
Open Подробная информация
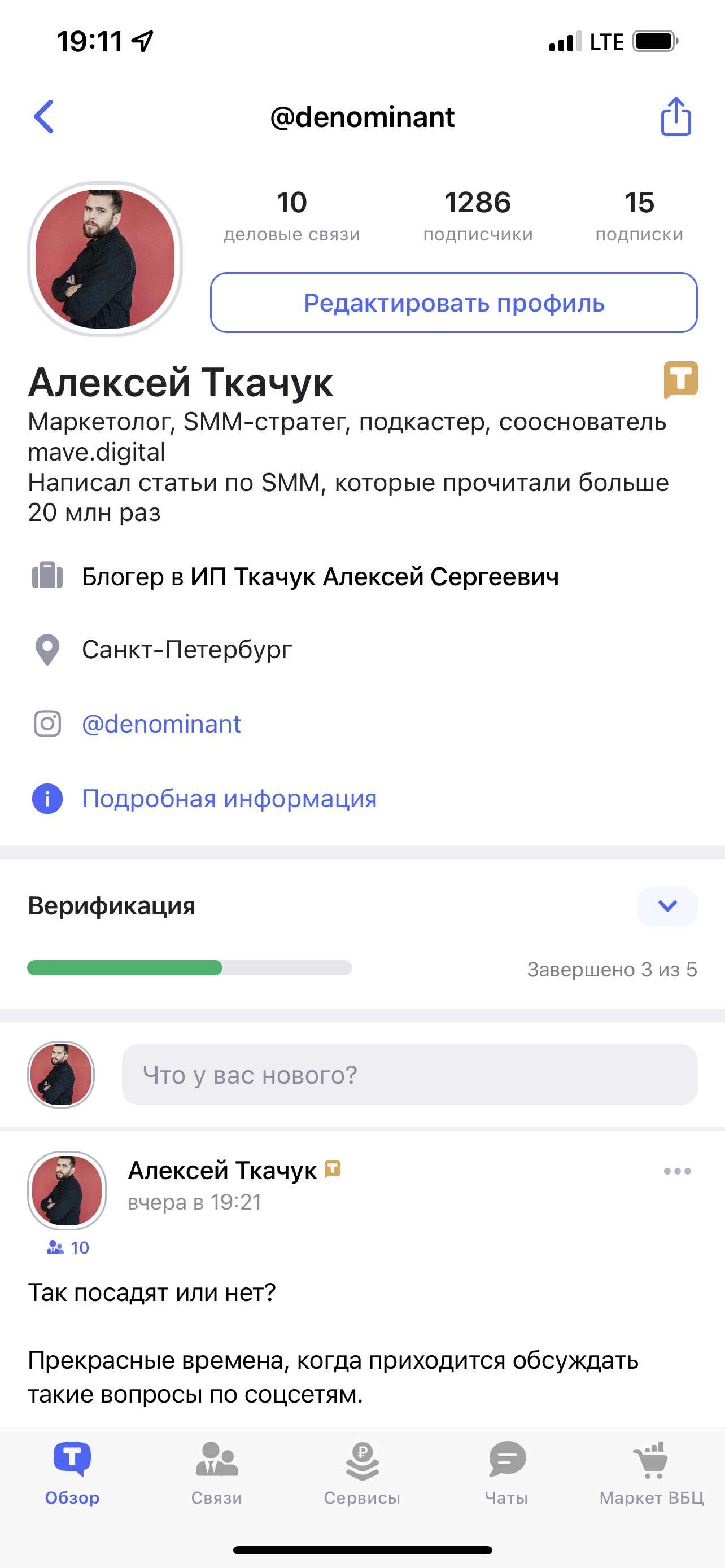(229, 799)
